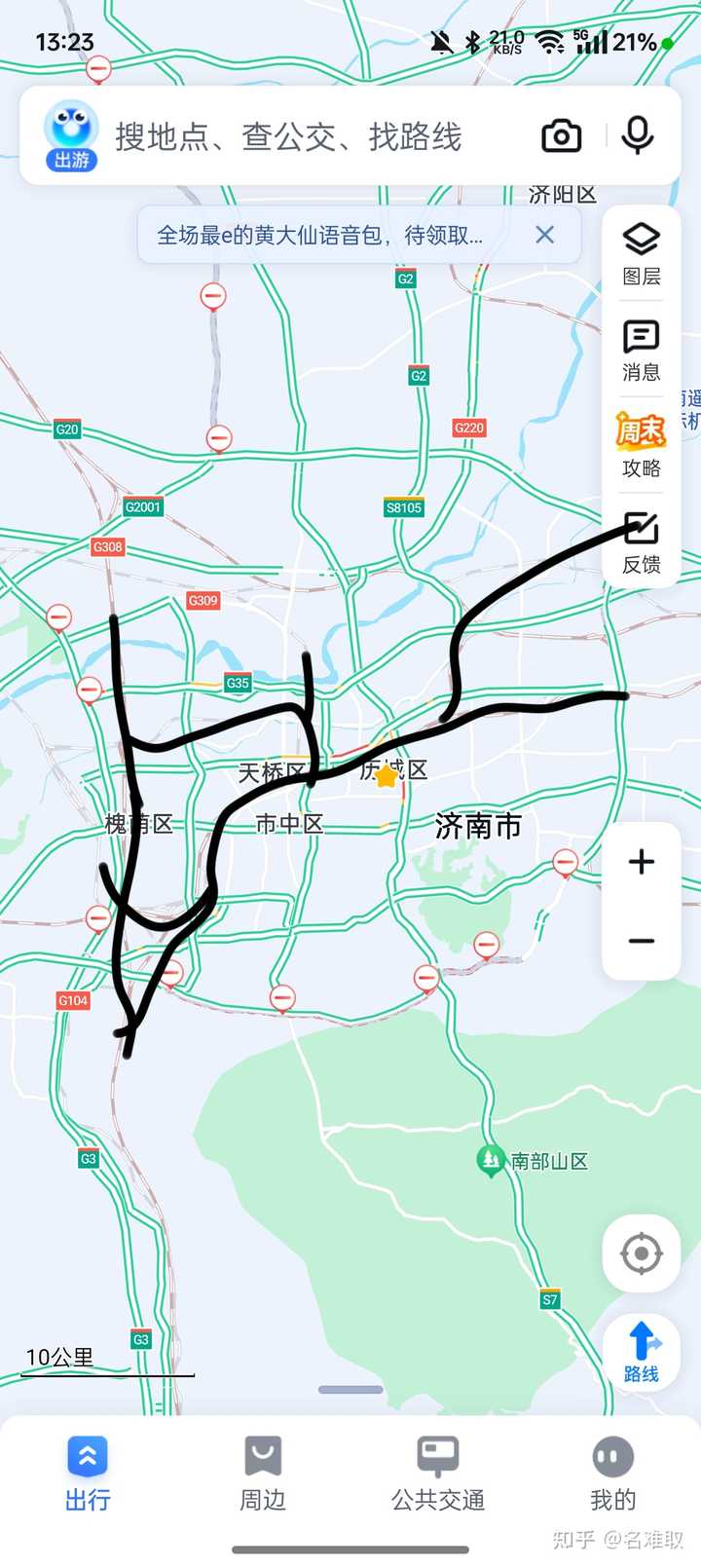Zoom out of the map
The height and width of the screenshot is (1568, 701).
(x=642, y=941)
